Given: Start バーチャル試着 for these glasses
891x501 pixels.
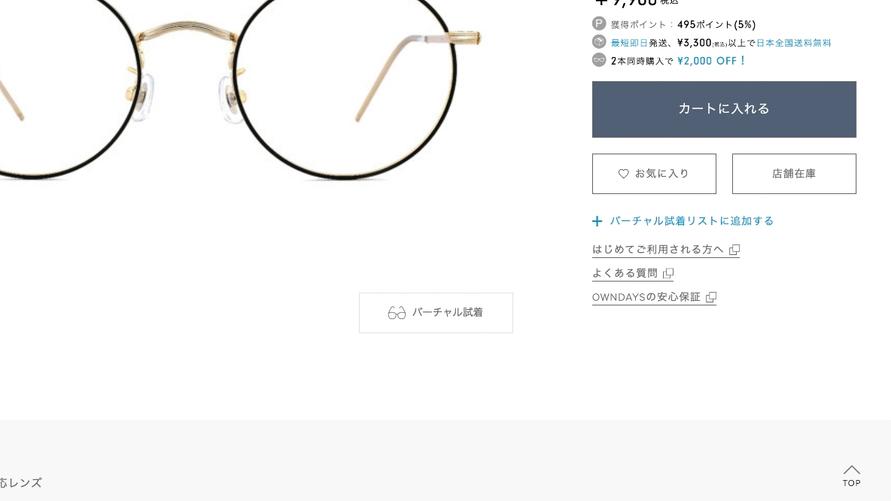Looking at the screenshot, I should pos(436,313).
